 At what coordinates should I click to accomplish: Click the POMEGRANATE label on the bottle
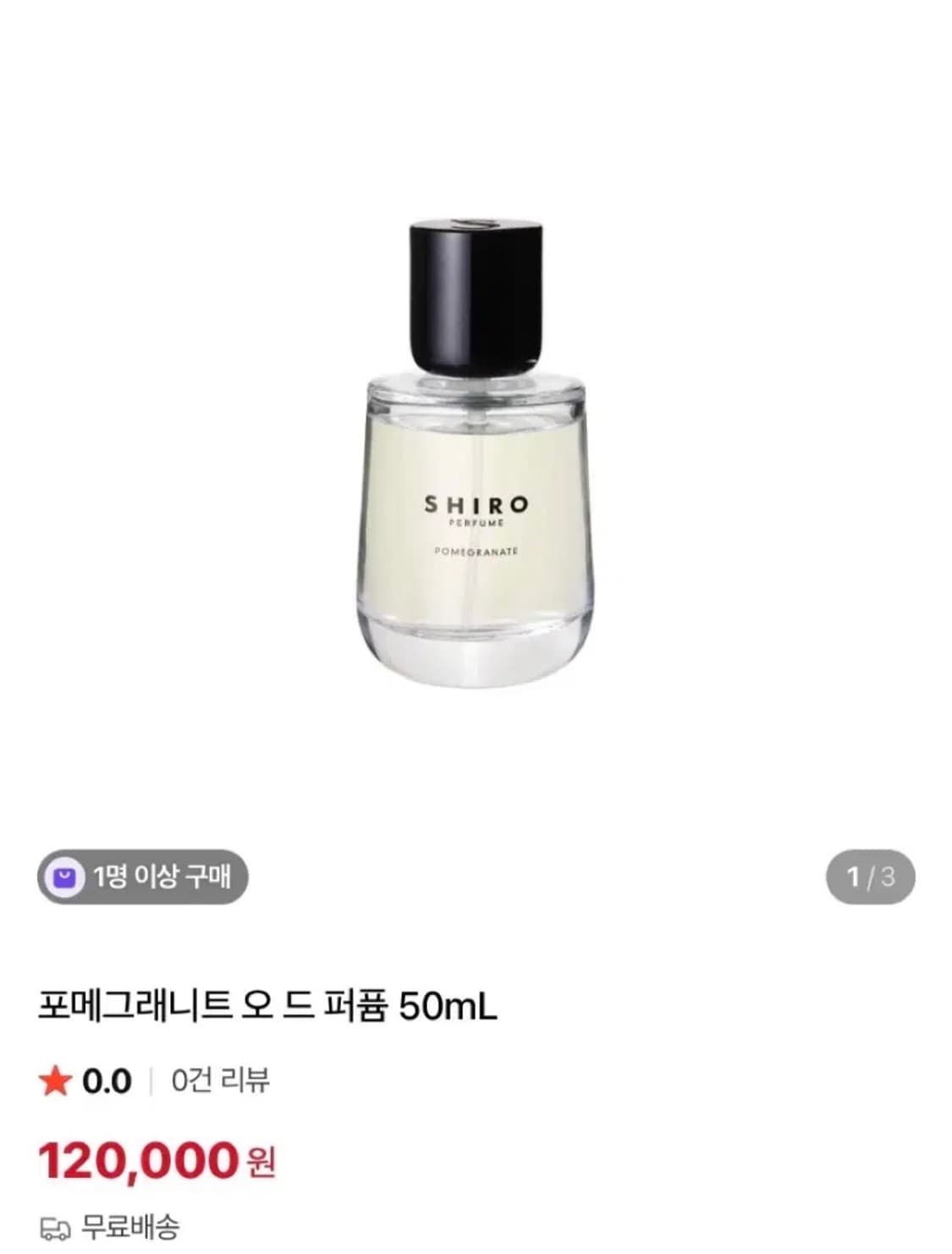pos(476,550)
